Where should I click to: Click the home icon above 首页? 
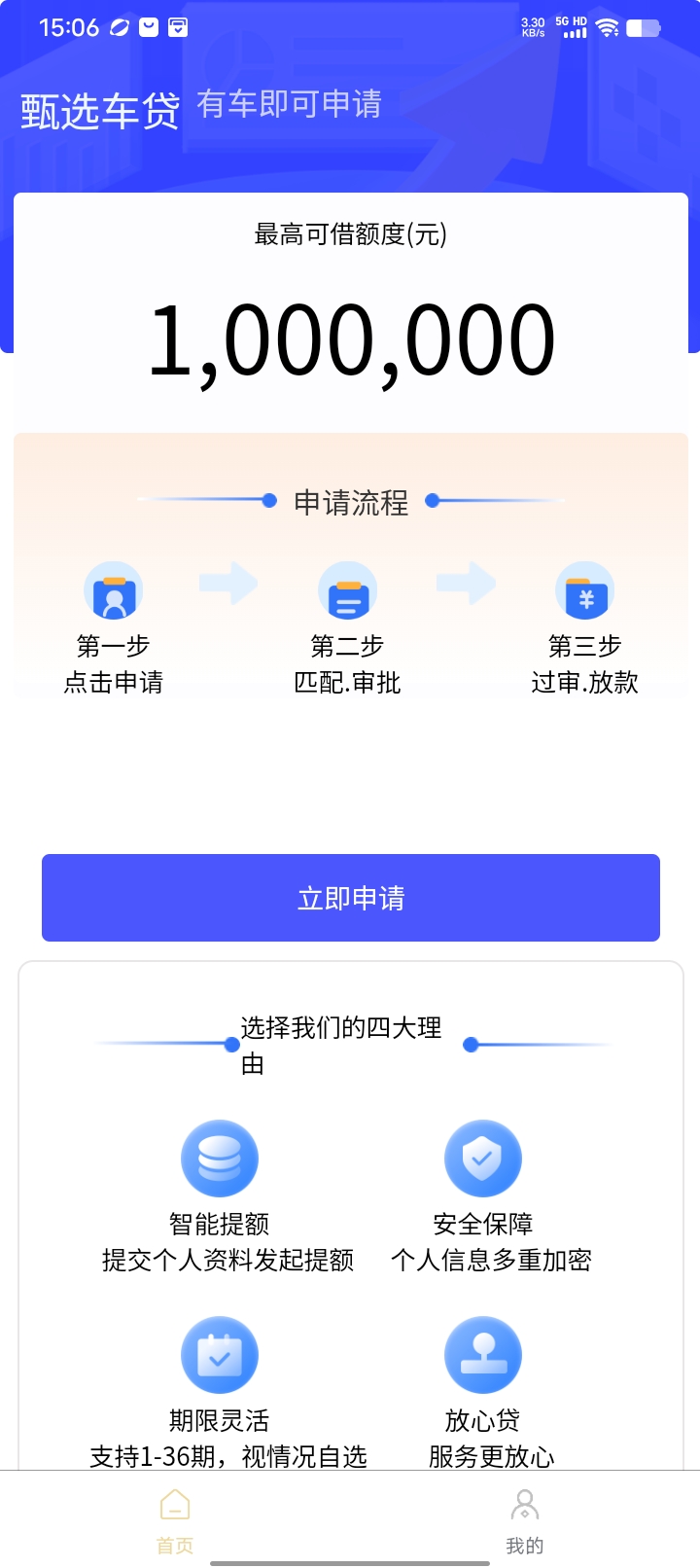(174, 1506)
